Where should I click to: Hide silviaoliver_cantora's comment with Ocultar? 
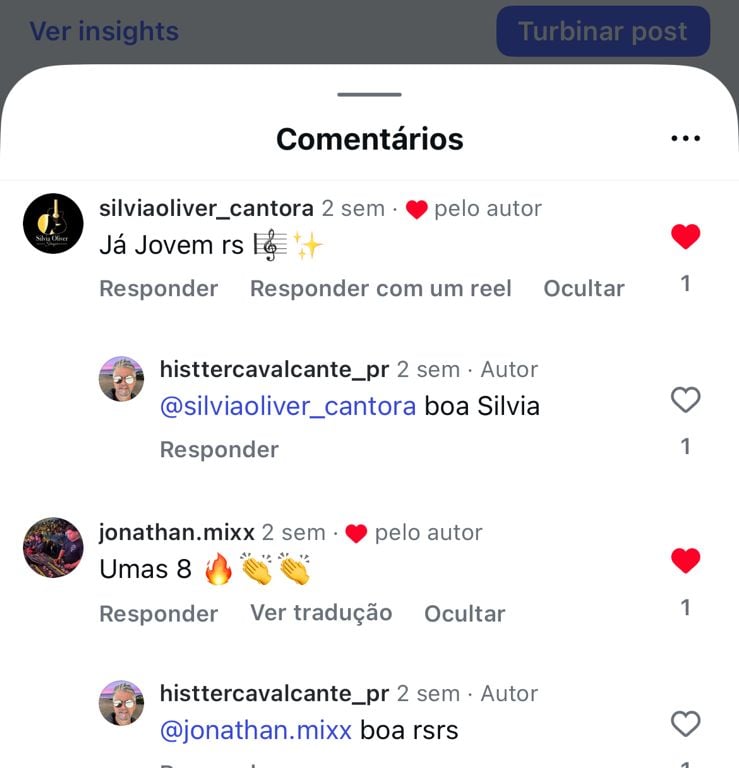coord(584,289)
